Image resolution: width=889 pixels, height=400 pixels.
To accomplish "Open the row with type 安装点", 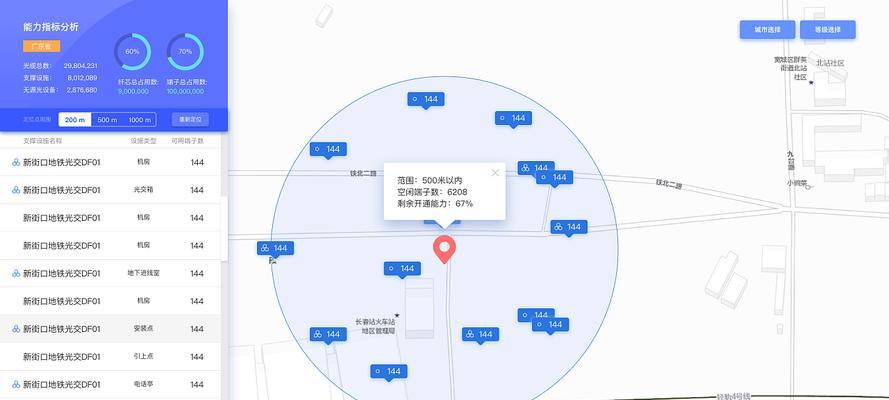I will pyautogui.click(x=113, y=328).
